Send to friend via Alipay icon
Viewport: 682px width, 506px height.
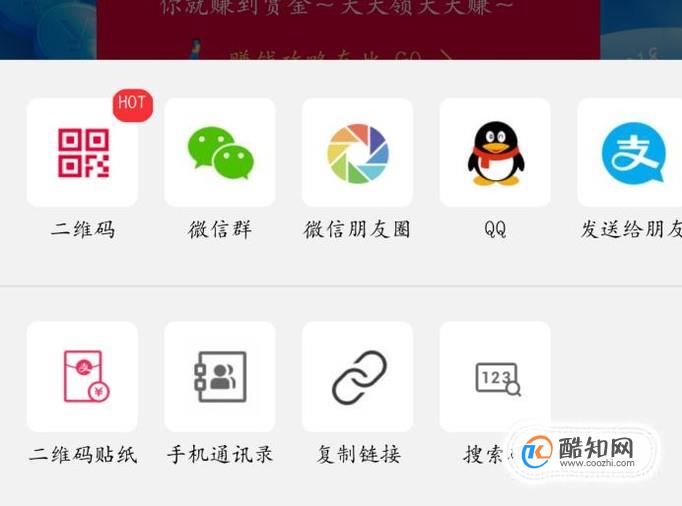pyautogui.click(x=632, y=153)
